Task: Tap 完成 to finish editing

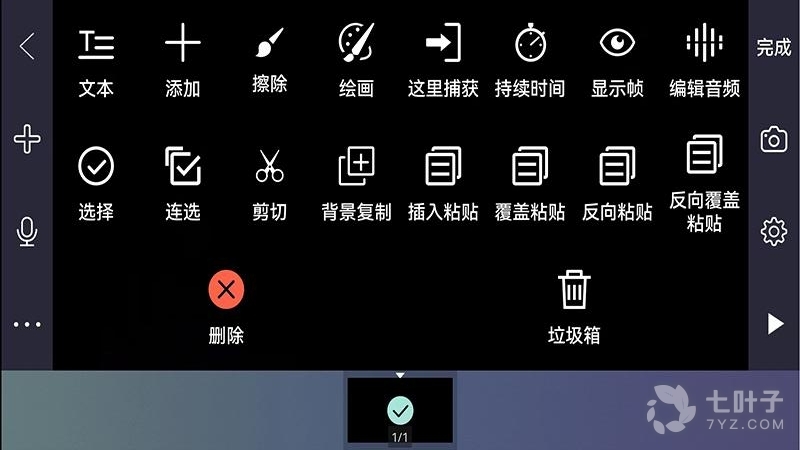Action: click(x=773, y=47)
